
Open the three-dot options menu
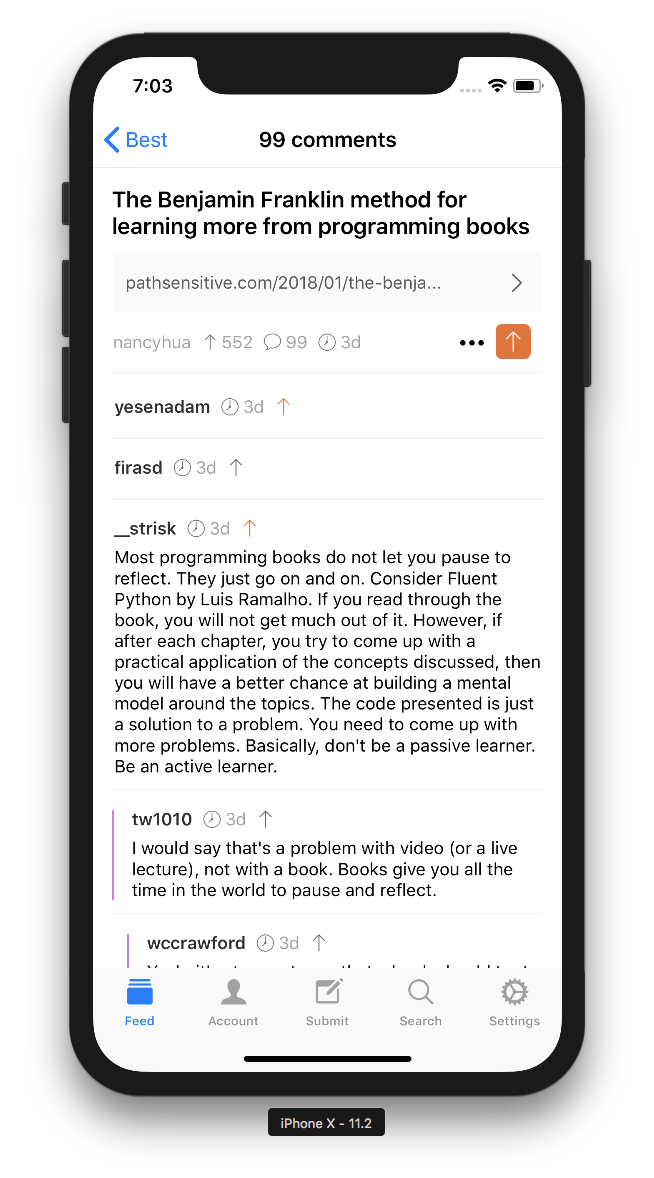click(471, 343)
